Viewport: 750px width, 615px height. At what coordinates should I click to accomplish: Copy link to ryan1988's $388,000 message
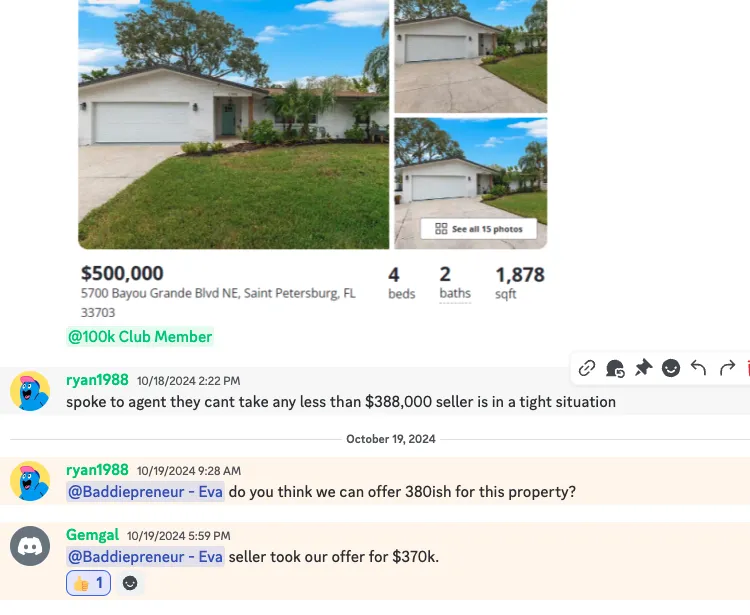tap(588, 368)
